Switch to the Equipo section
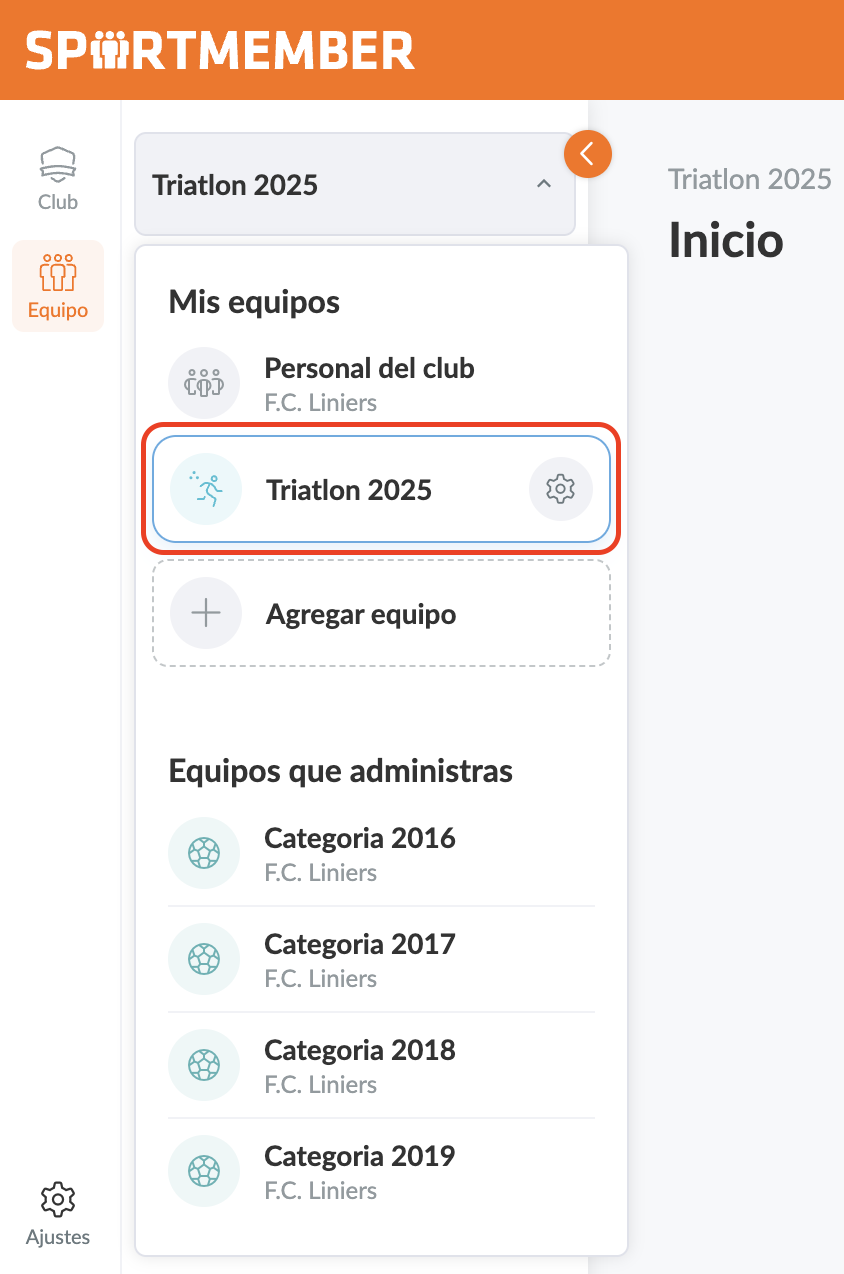Viewport: 844px width, 1274px height. click(x=58, y=286)
